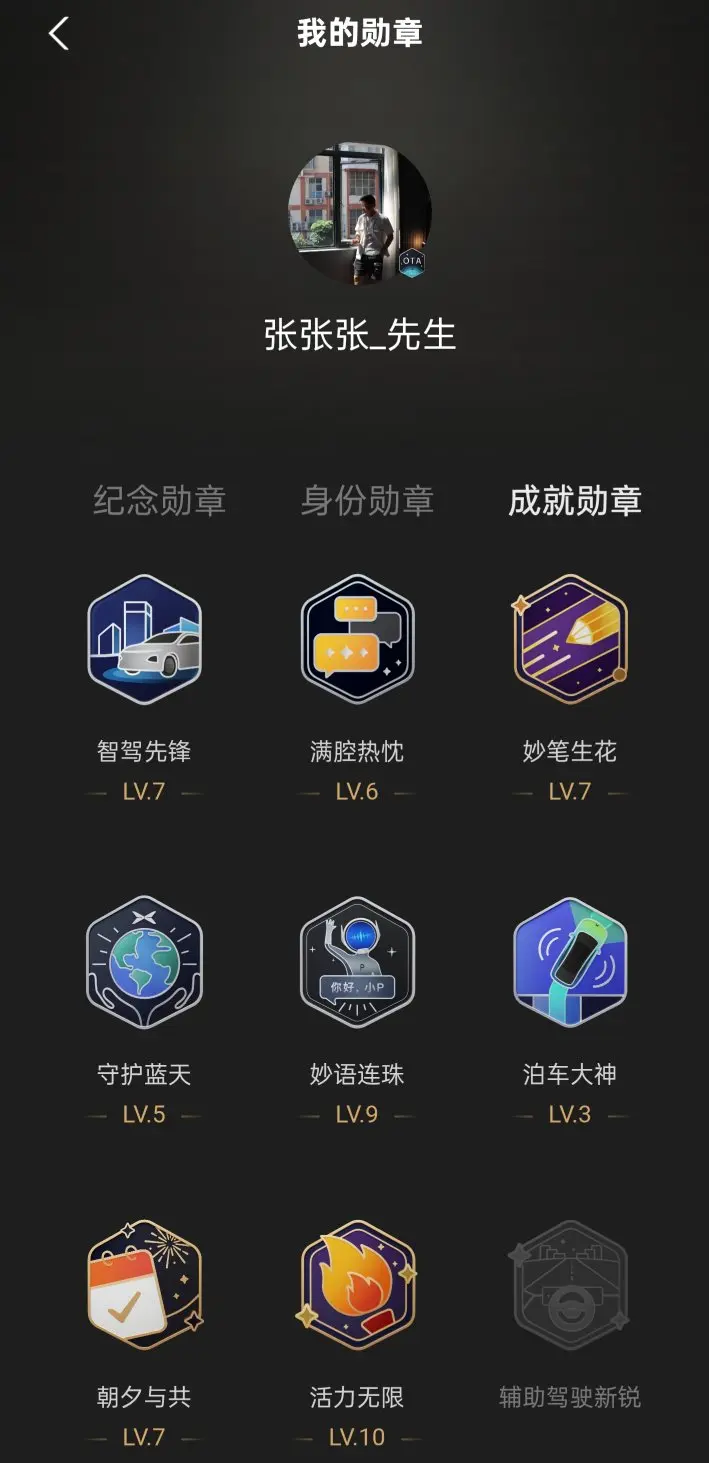Tap the 守护蓝天 earth badge
The height and width of the screenshot is (1463, 709).
pyautogui.click(x=144, y=963)
